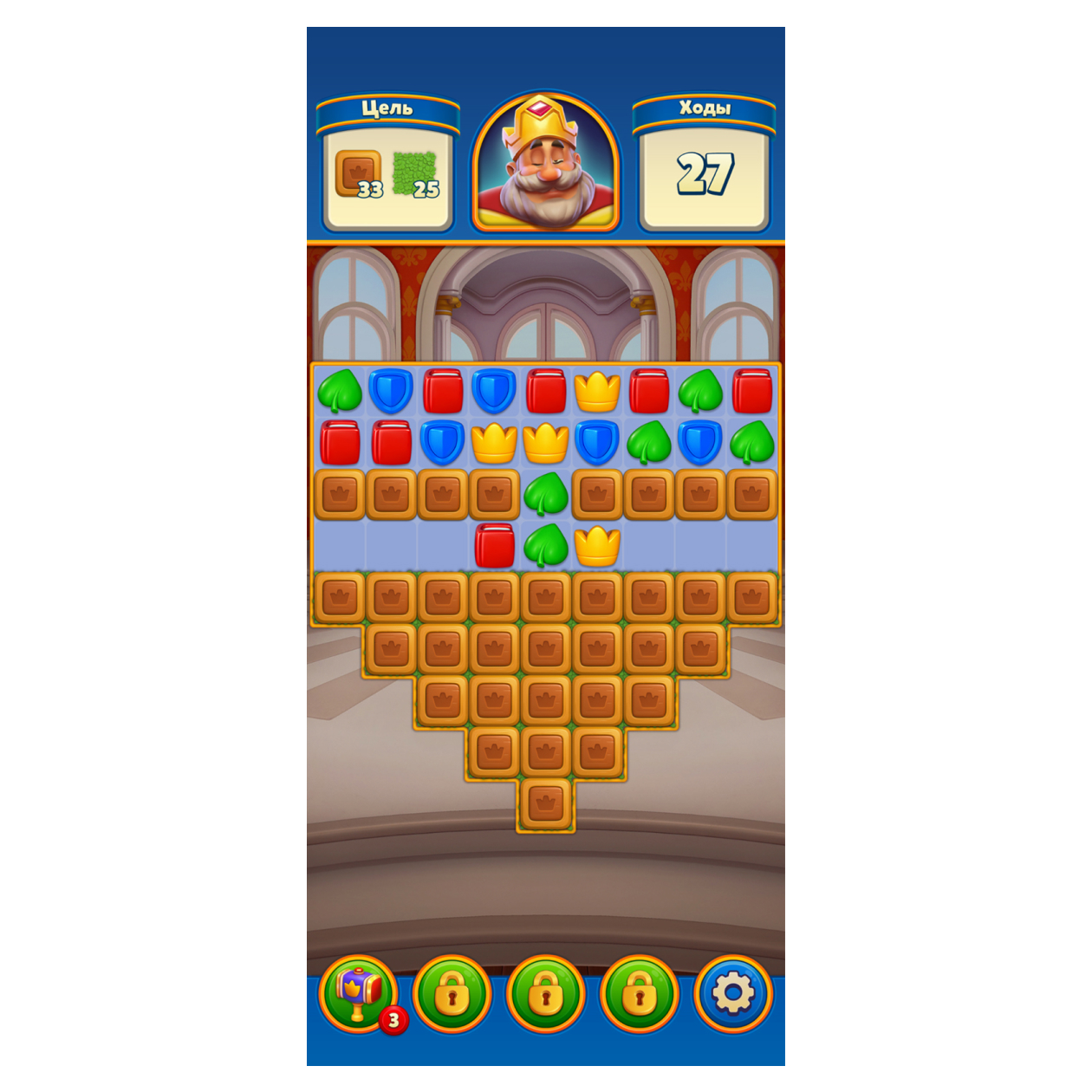1092x1092 pixels.
Task: Select the hammer booster
Action: click(358, 993)
